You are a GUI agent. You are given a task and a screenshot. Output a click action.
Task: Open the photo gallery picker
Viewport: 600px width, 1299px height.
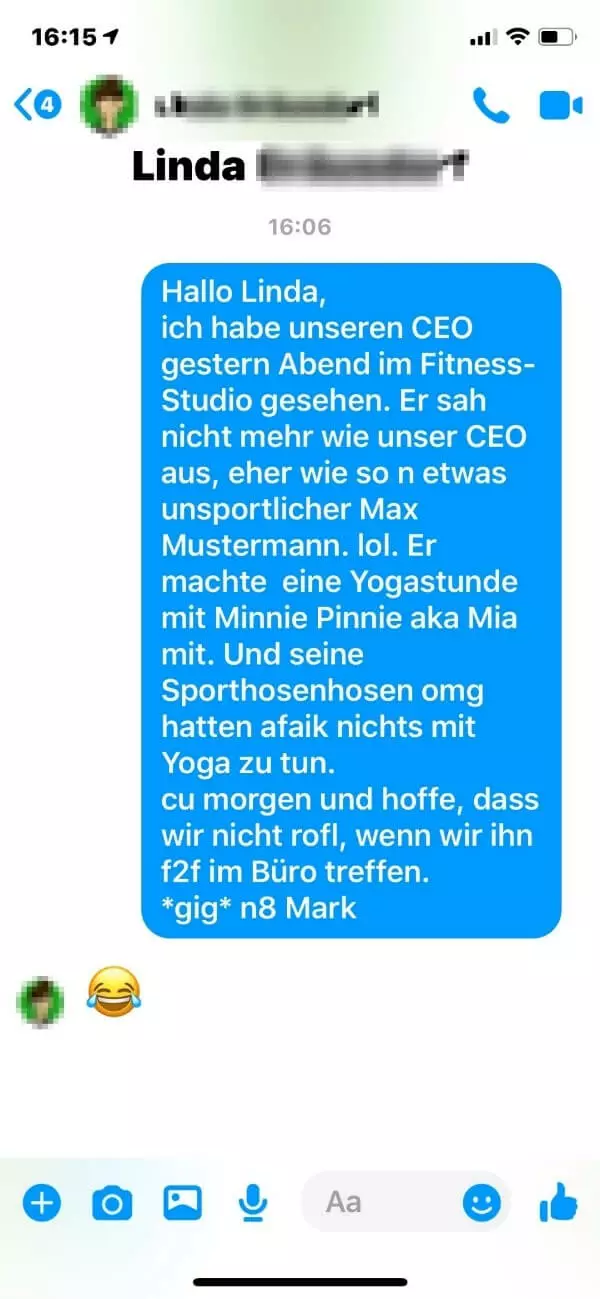(x=182, y=1203)
